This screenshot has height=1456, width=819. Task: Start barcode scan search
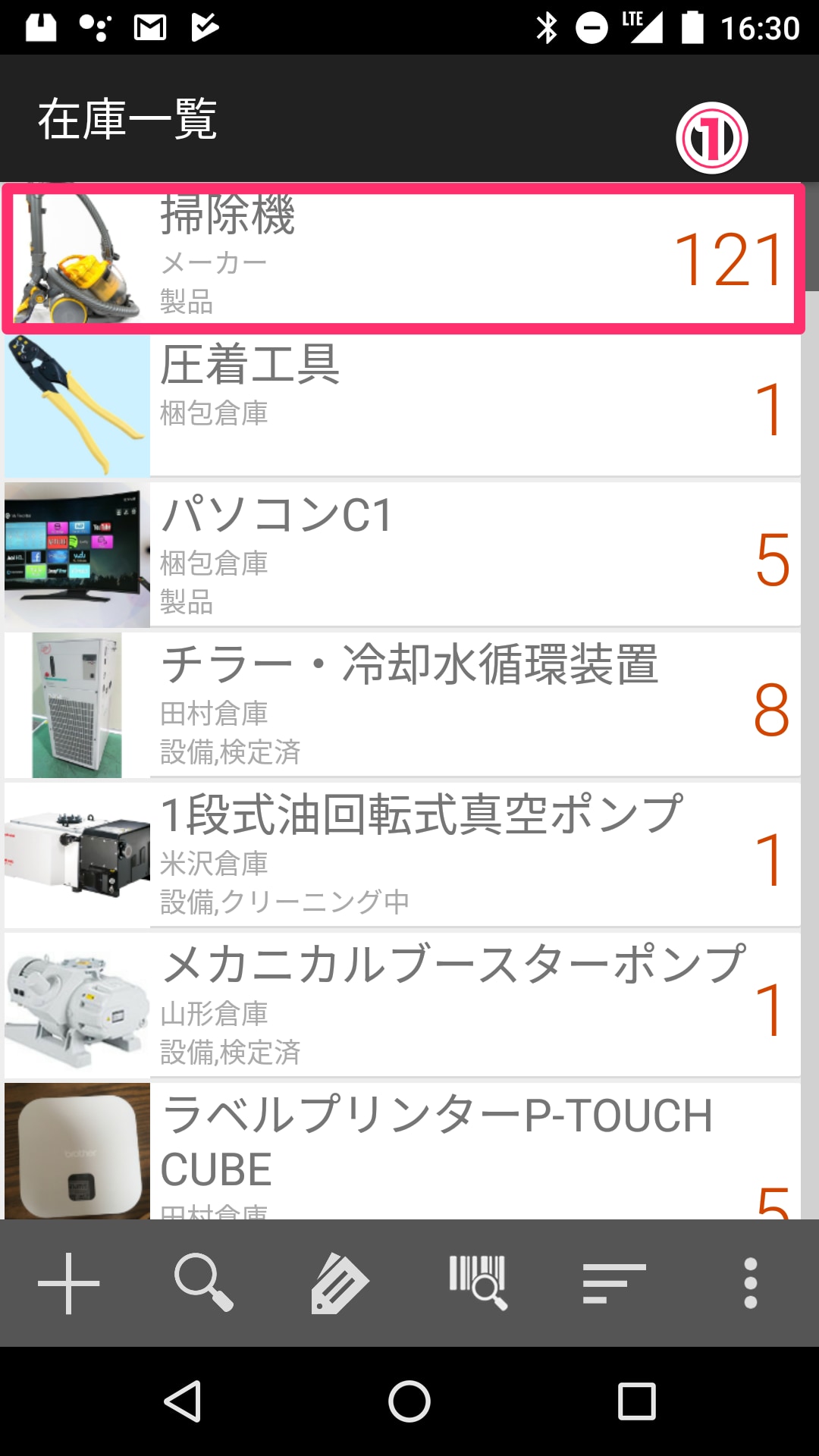coord(478,1283)
